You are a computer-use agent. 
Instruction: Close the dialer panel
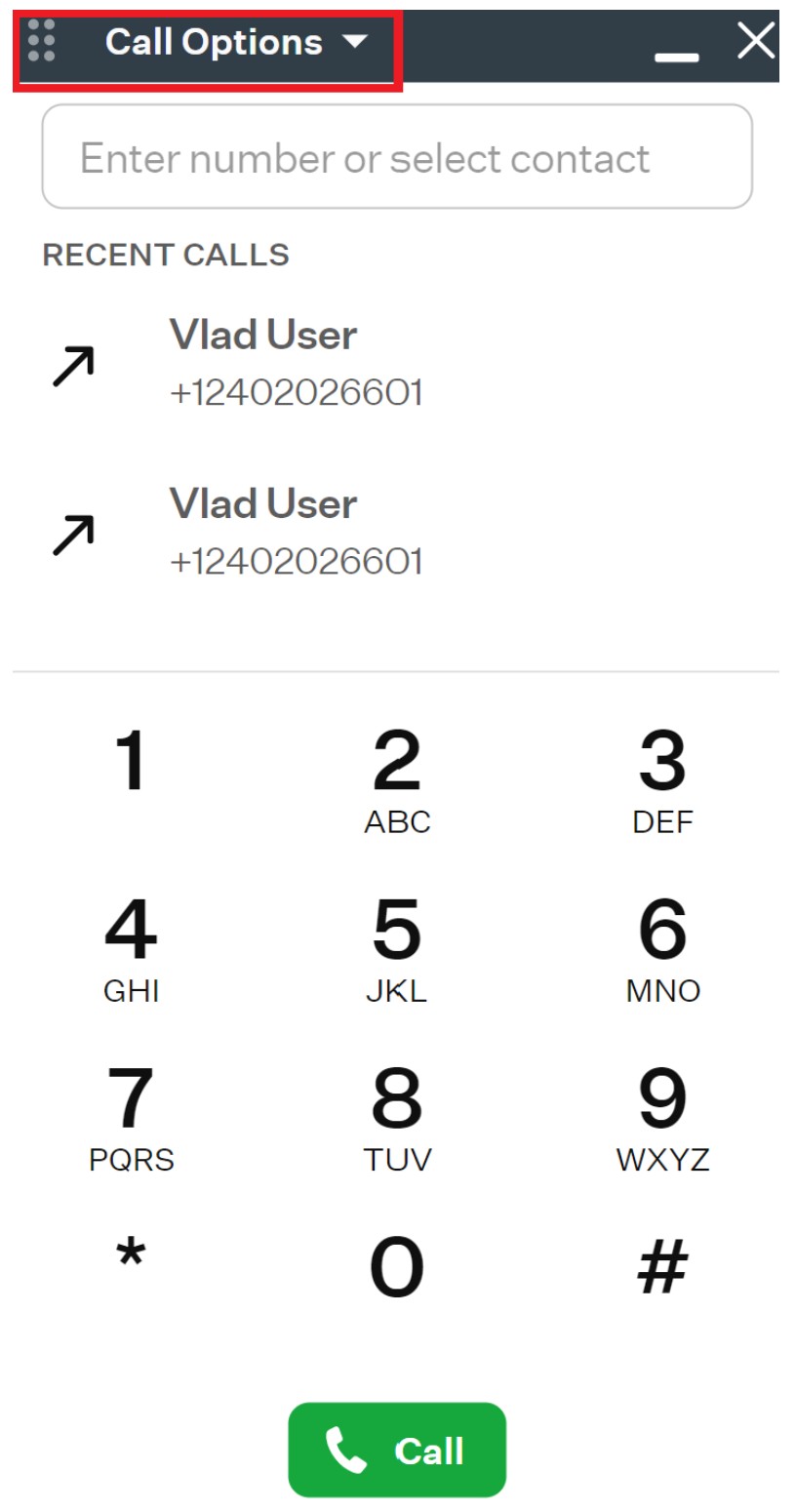756,41
